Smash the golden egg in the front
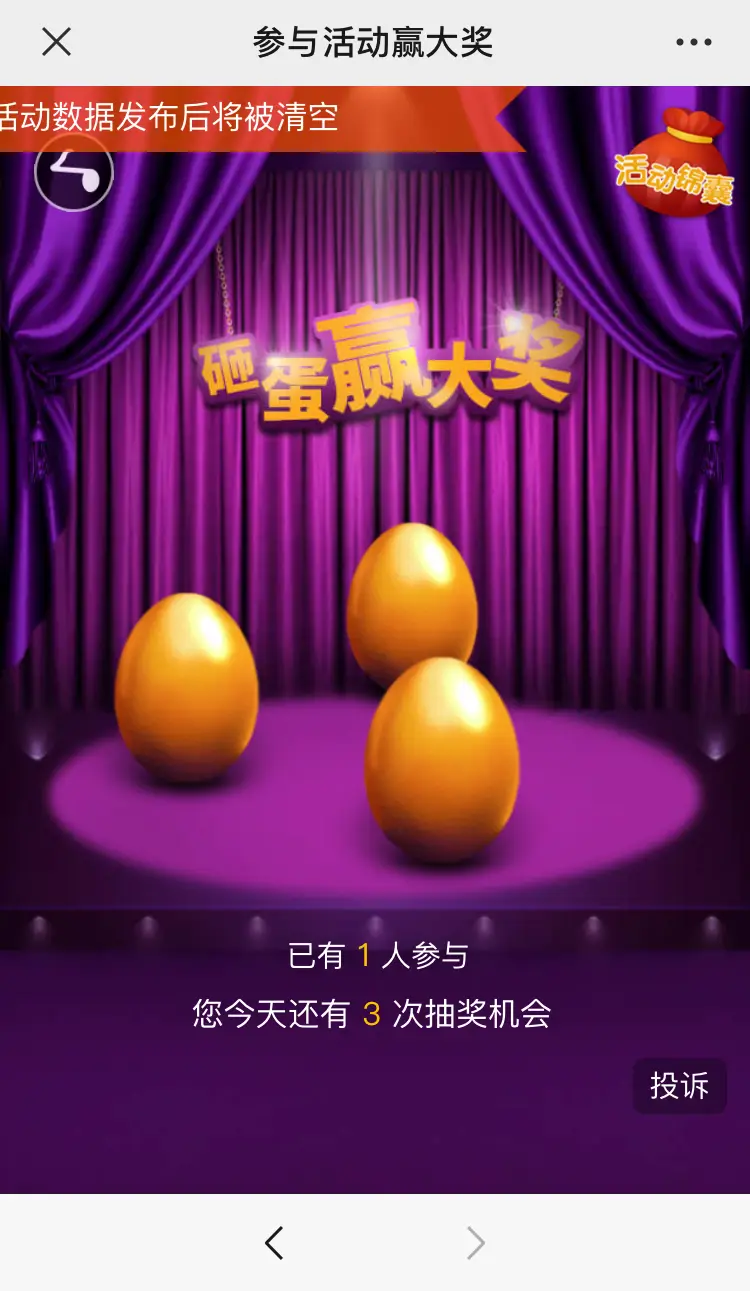Image resolution: width=750 pixels, height=1291 pixels. (442, 760)
